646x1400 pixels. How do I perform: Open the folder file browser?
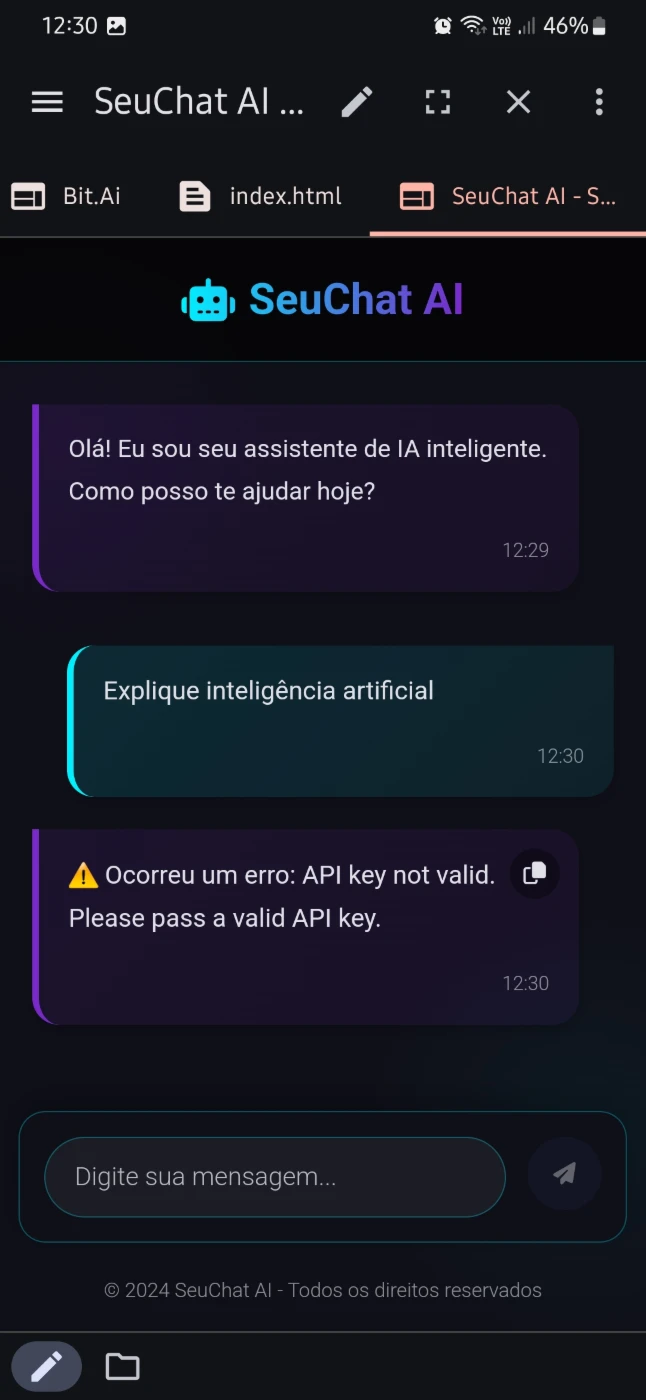point(122,1366)
